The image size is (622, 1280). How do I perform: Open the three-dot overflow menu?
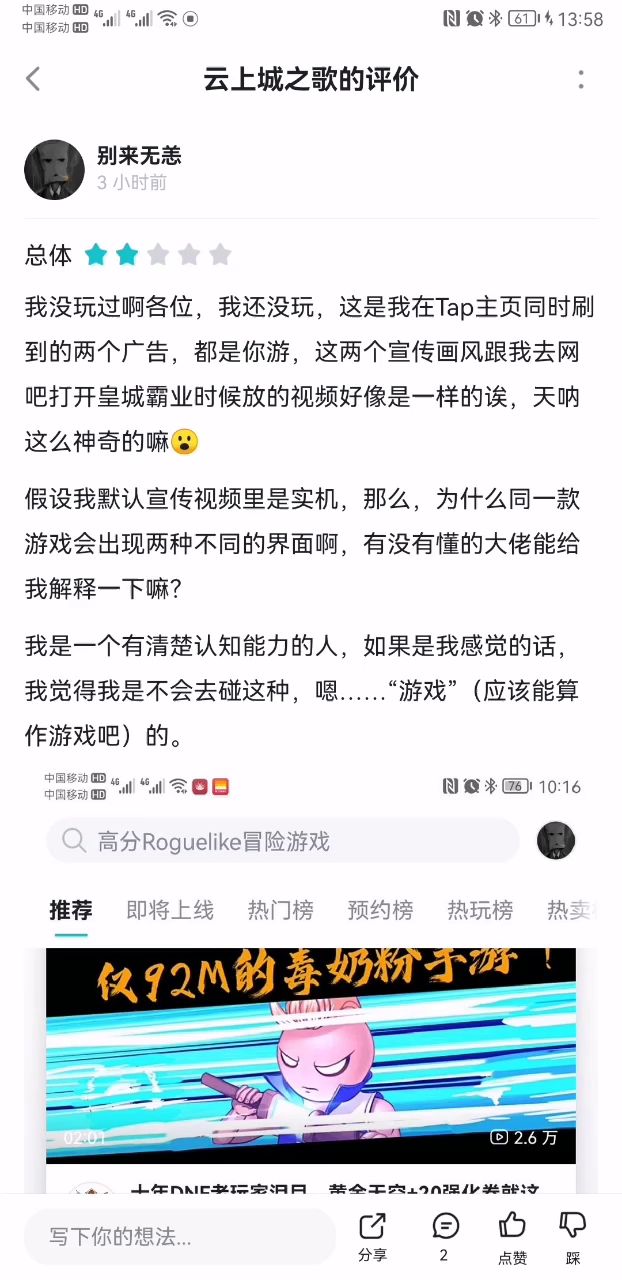[581, 80]
